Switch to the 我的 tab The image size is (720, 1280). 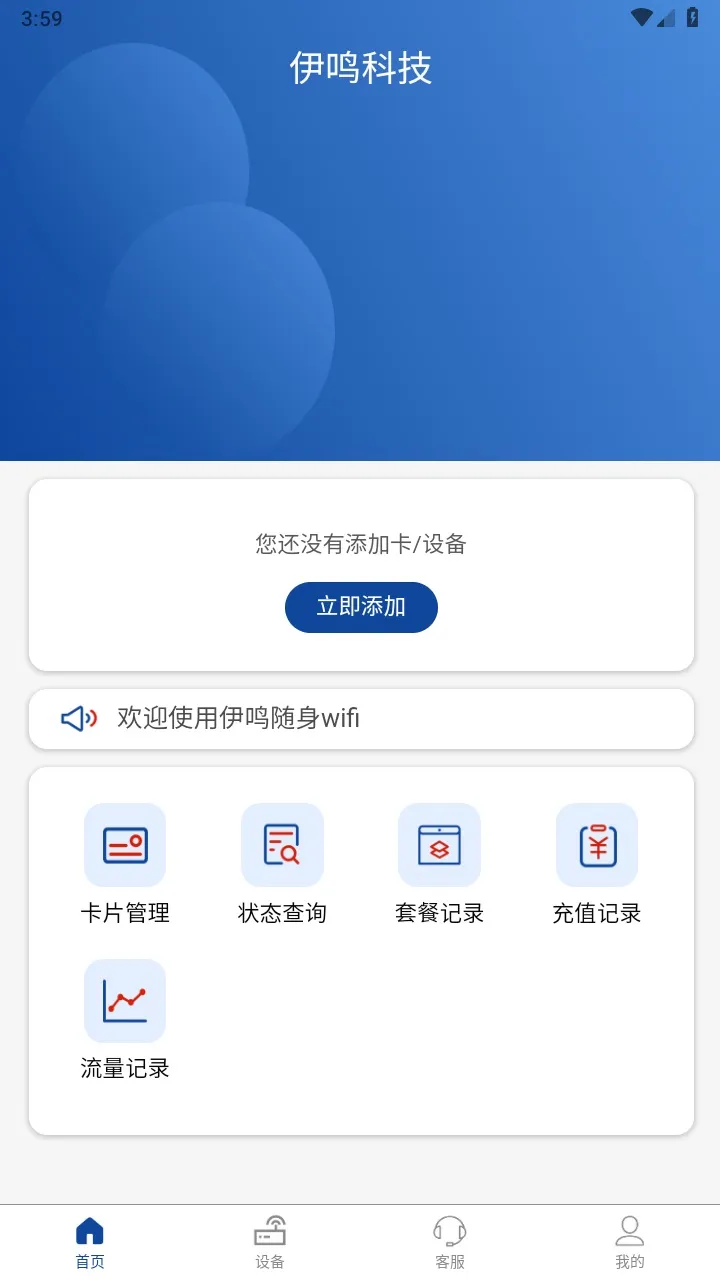click(x=630, y=1240)
